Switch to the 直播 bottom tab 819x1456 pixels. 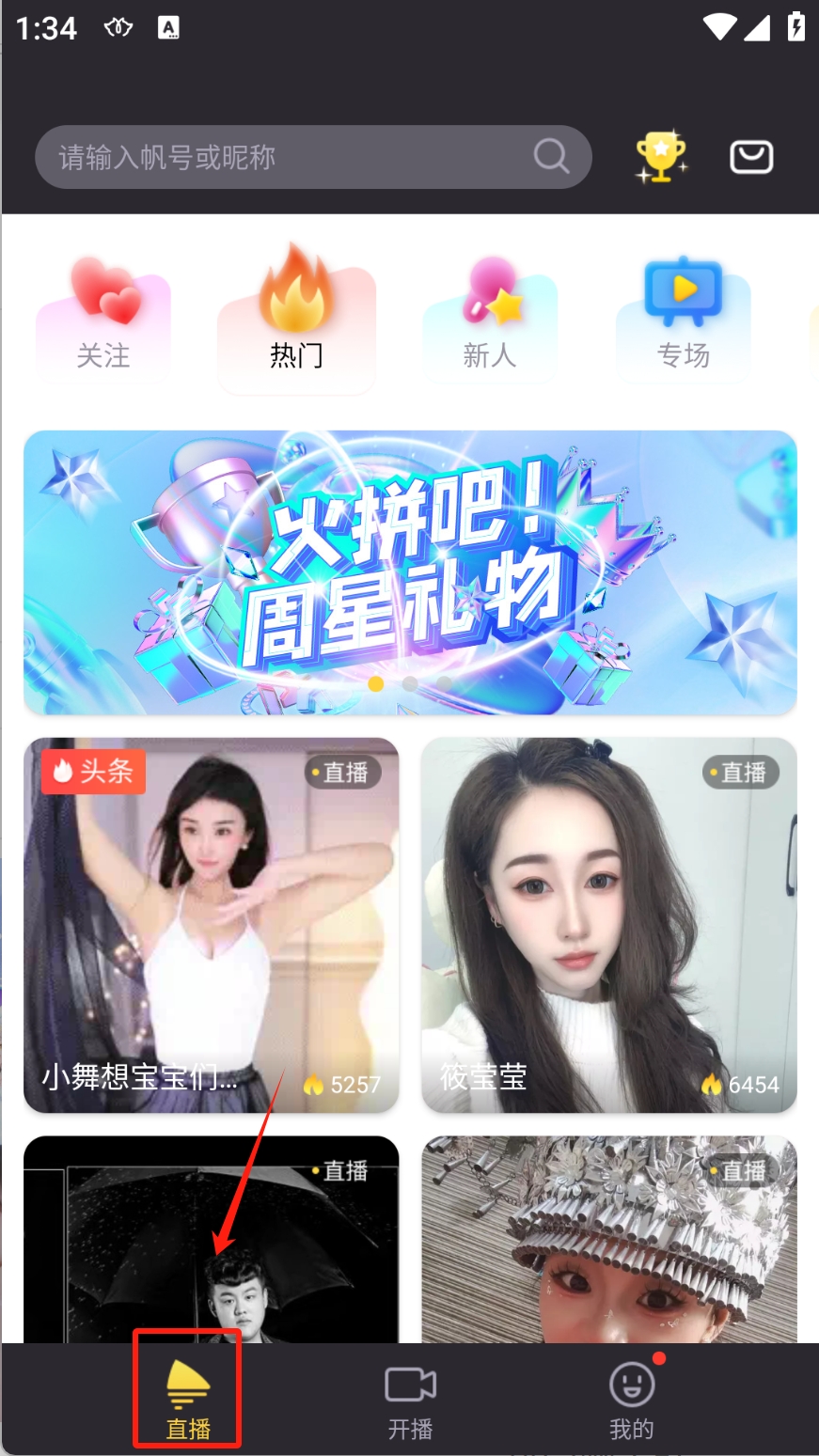tap(188, 1400)
